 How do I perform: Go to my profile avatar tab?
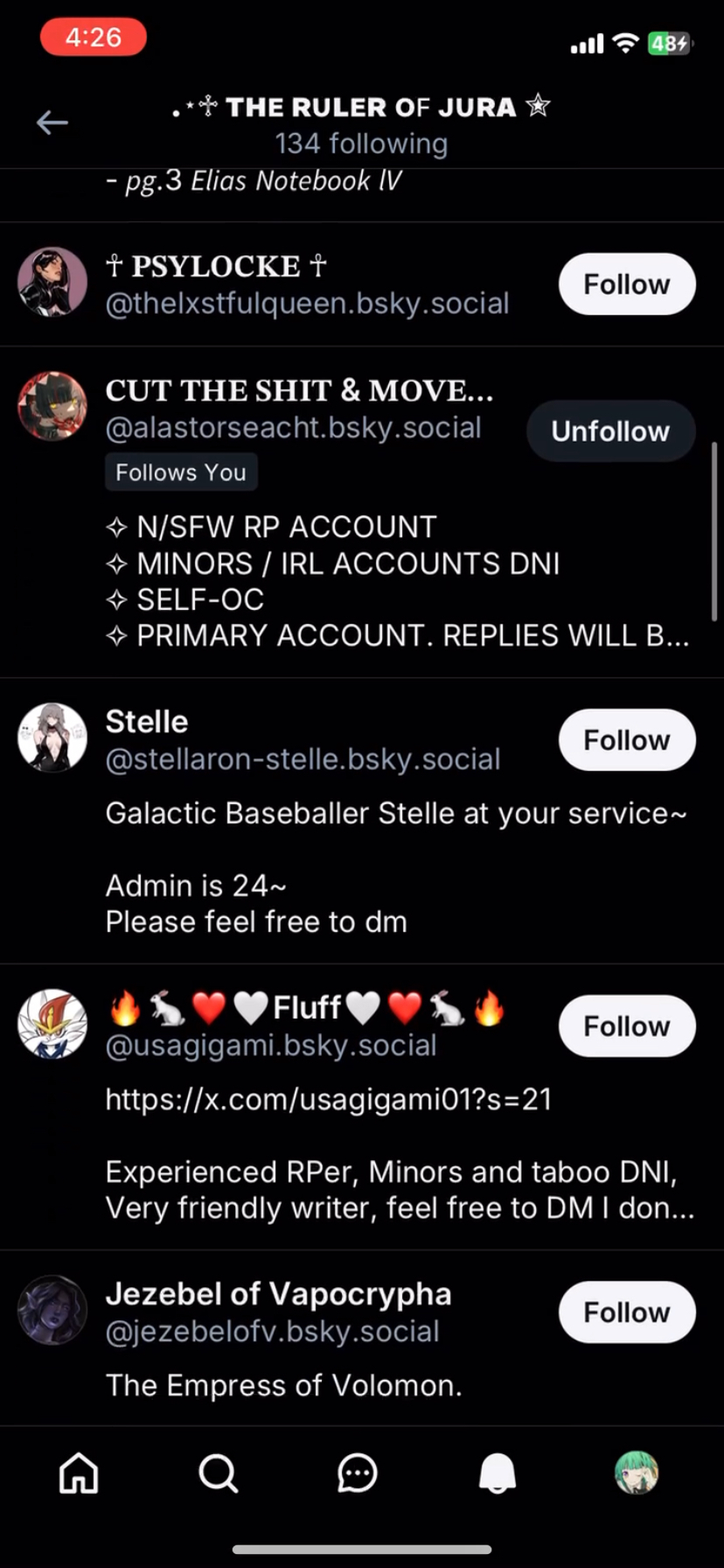[636, 1473]
